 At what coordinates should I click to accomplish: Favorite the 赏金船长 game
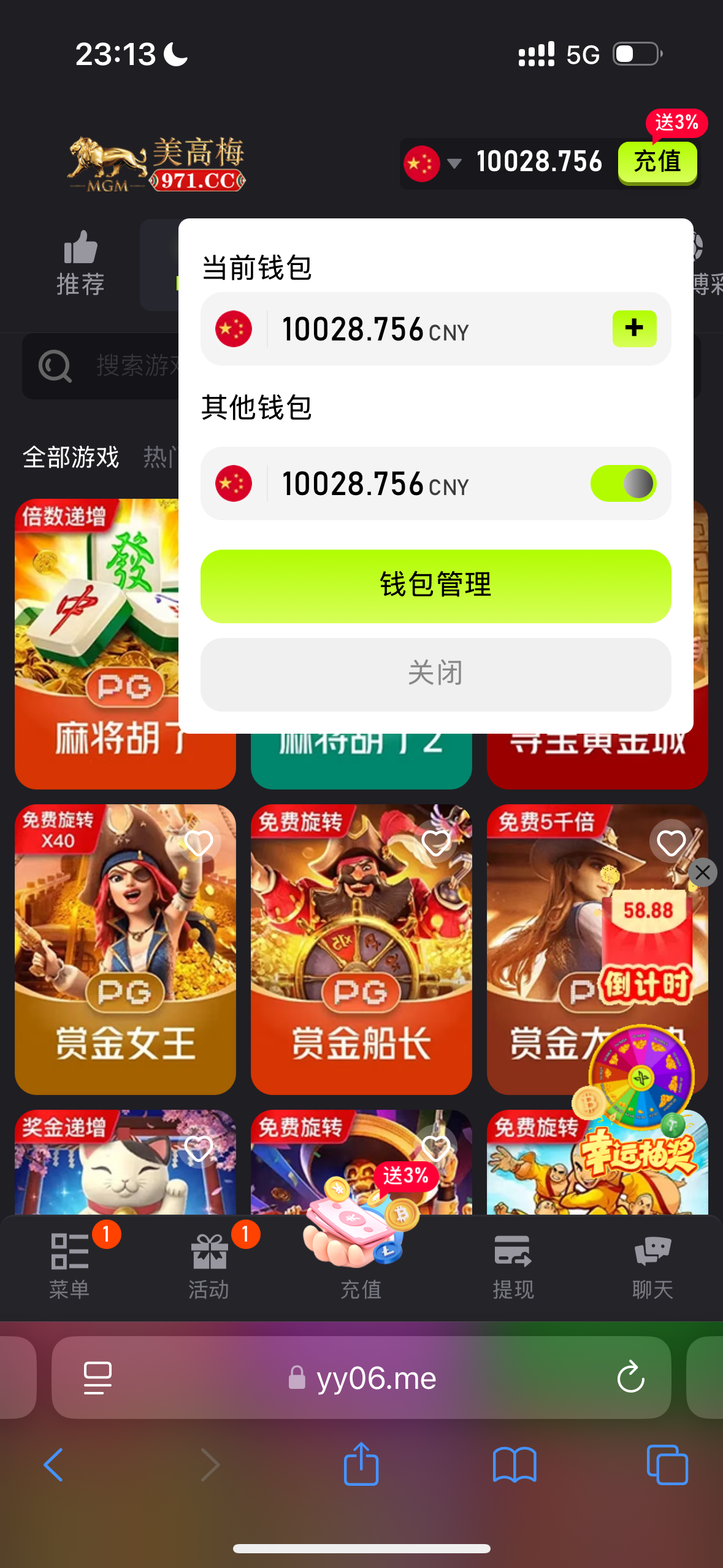[435, 843]
